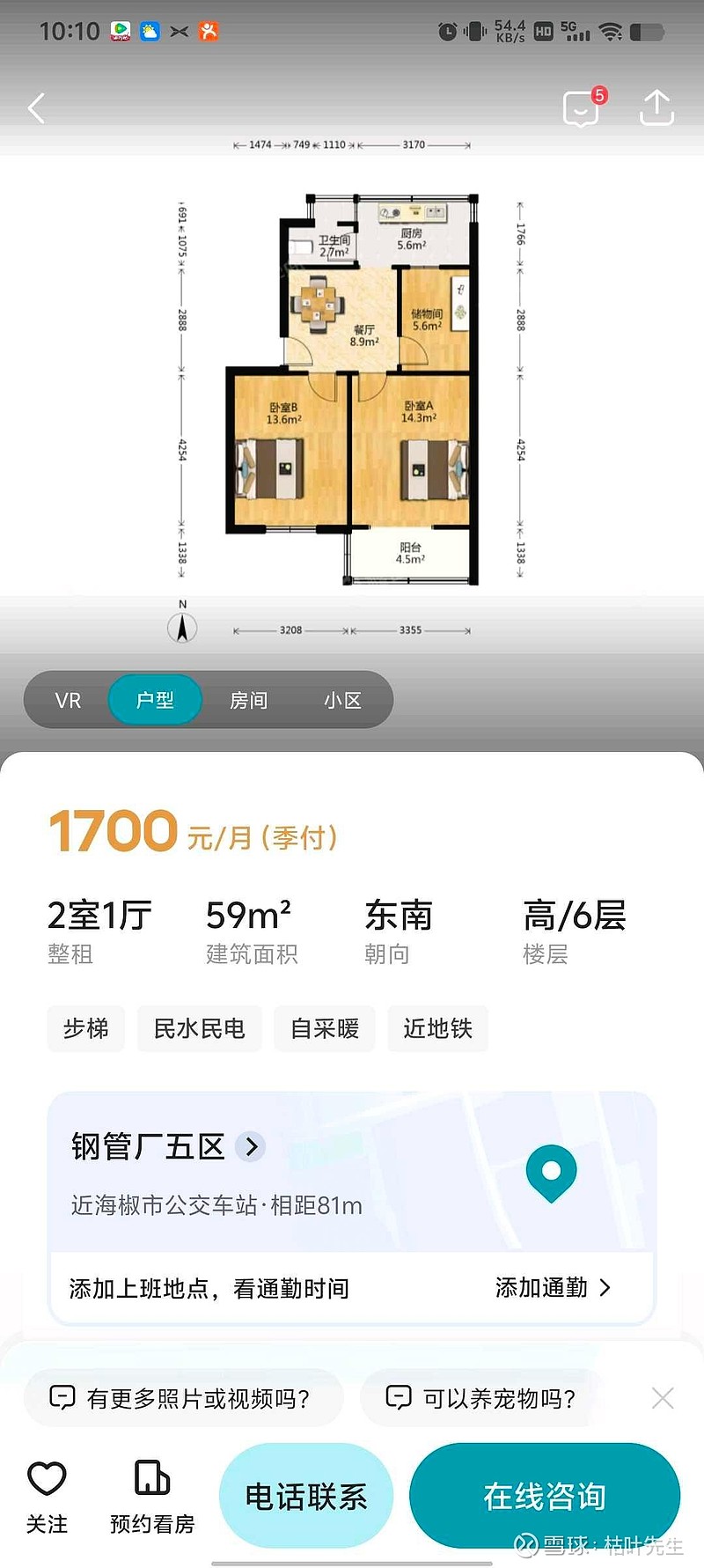Dismiss question chips with the X
This screenshot has height=1568, width=704.
[x=661, y=1397]
